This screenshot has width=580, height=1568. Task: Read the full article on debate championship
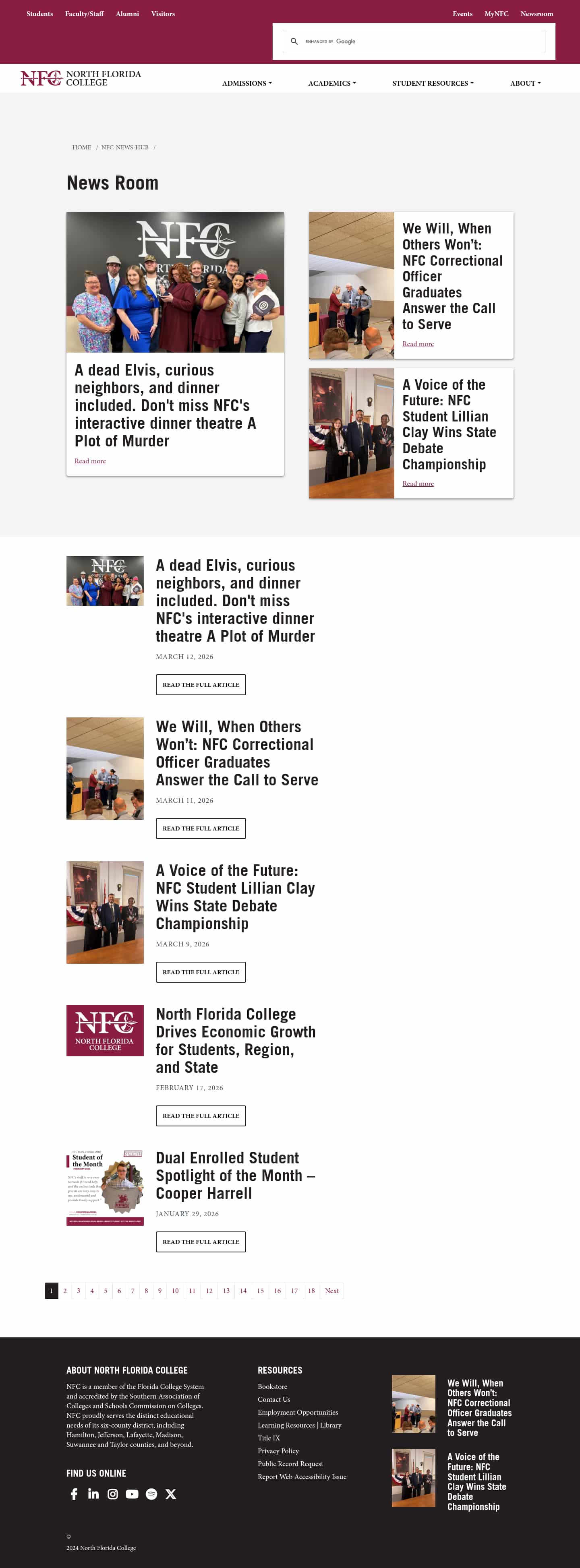point(201,972)
